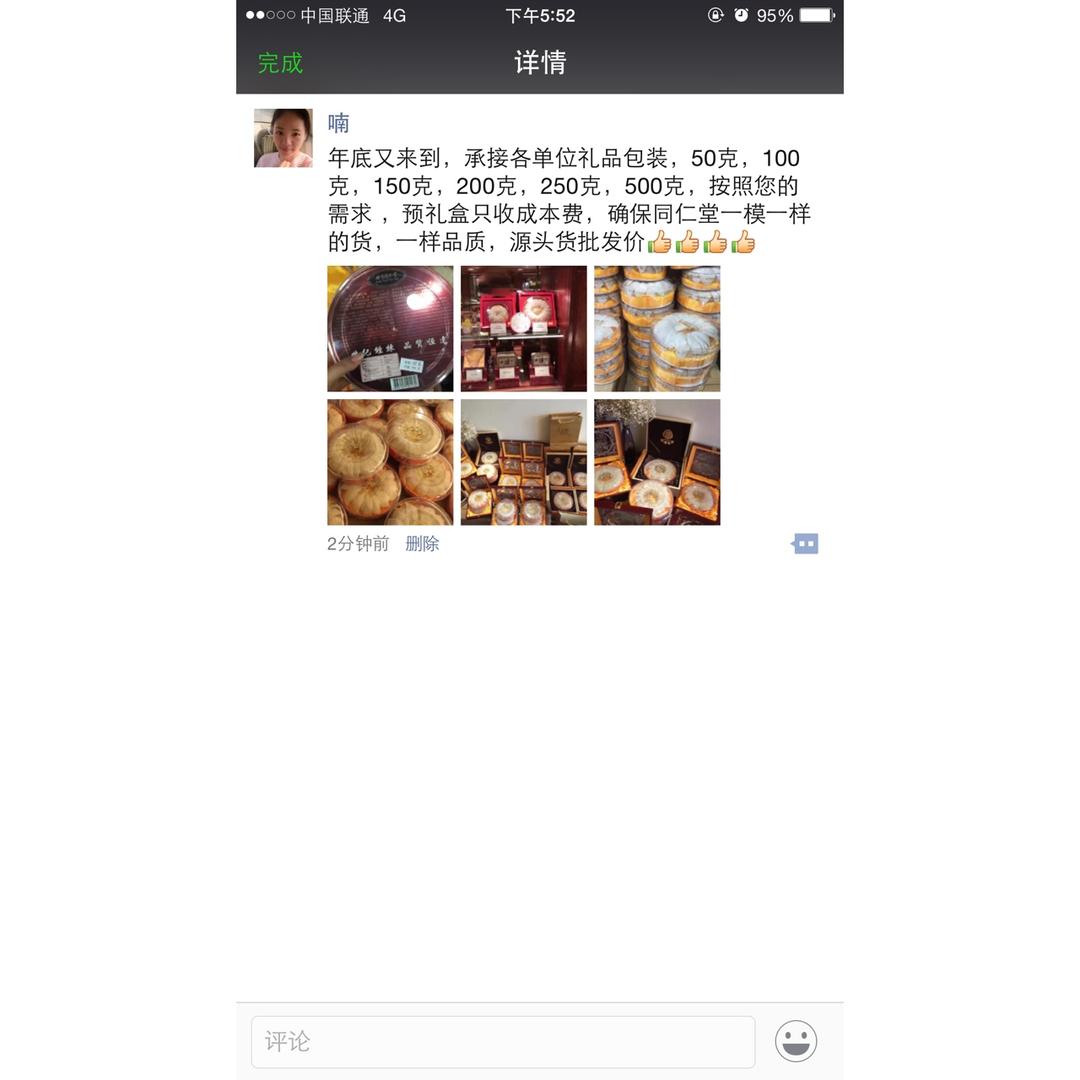
Task: Open the first photo of the round box lid
Action: pyautogui.click(x=390, y=328)
